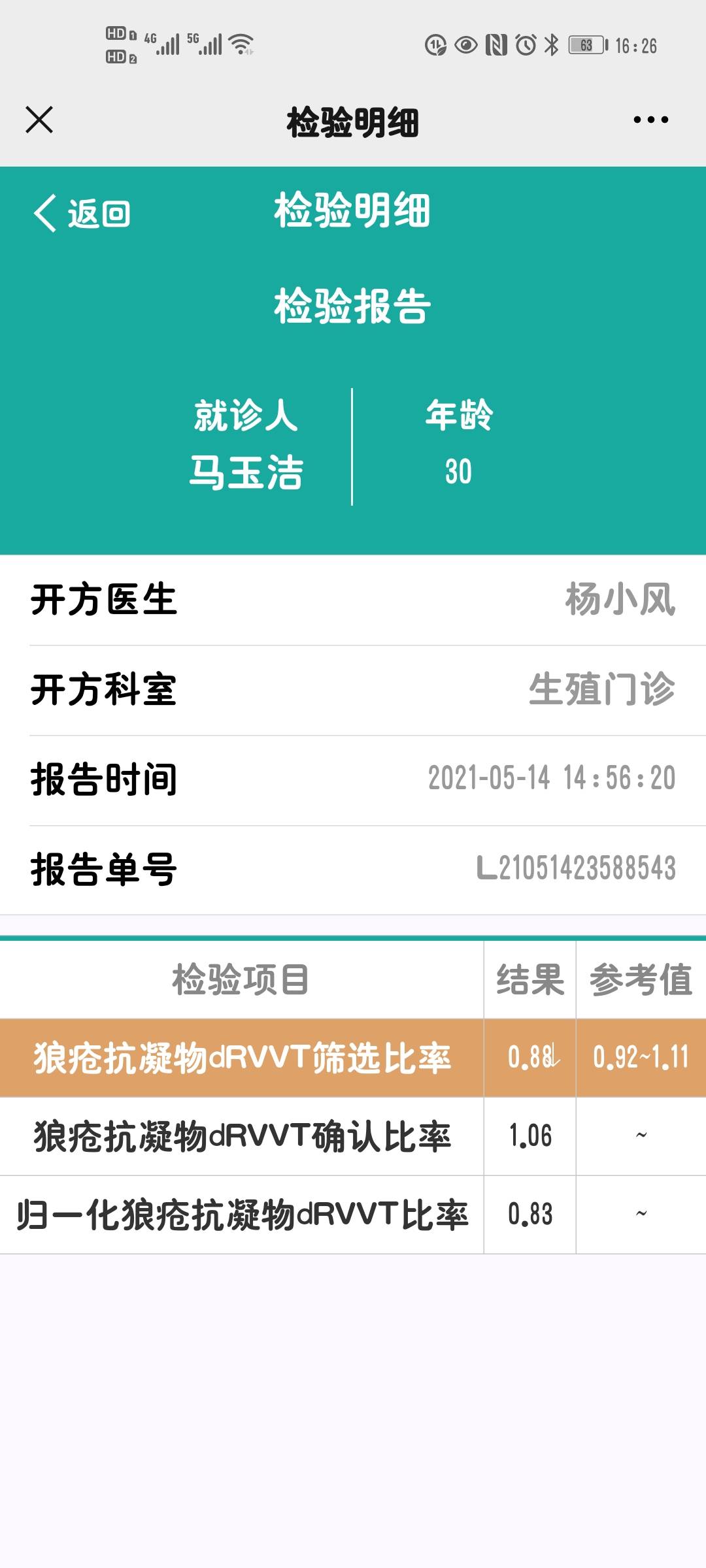The image size is (706, 1568).
Task: Tap the 检验明细 title in the header
Action: [x=353, y=120]
